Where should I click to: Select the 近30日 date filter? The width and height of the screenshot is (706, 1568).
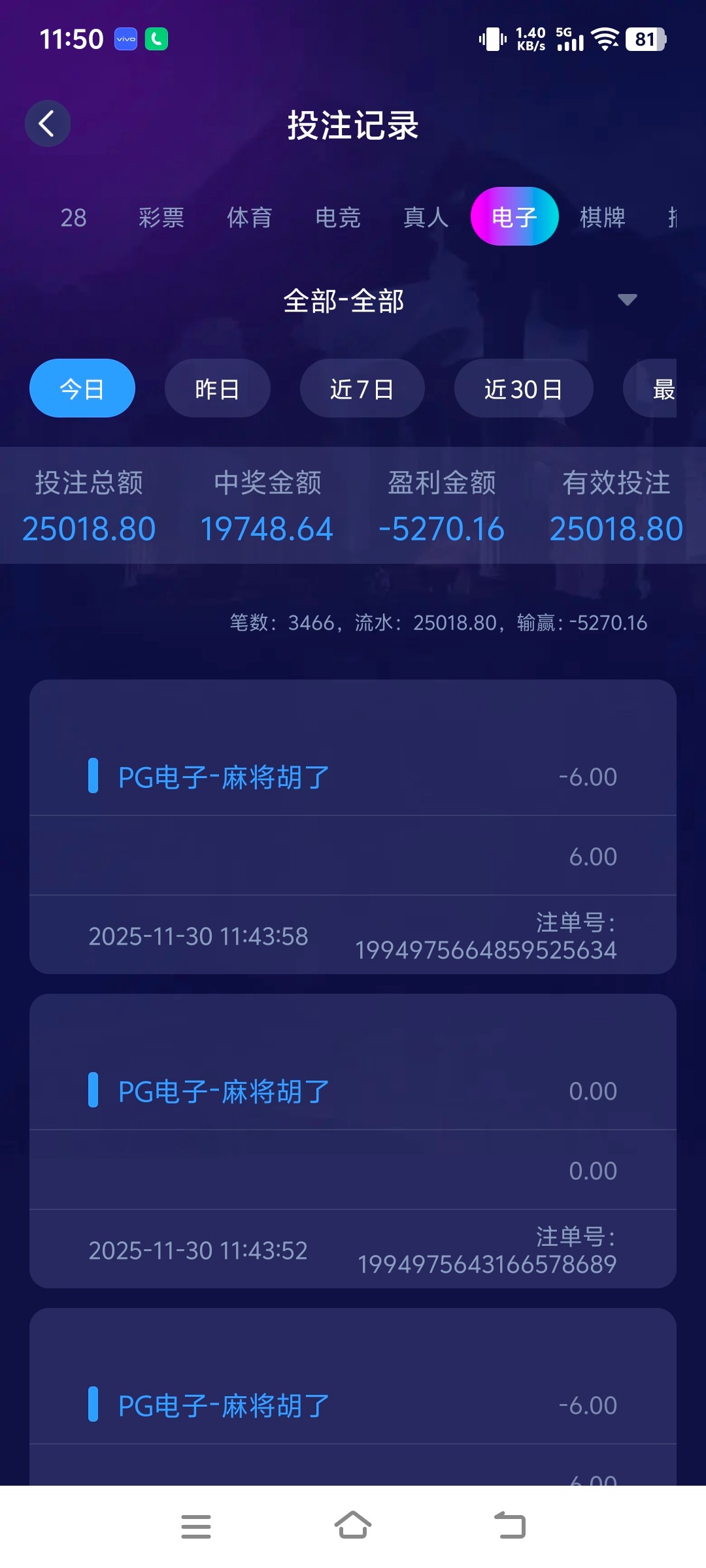[x=523, y=387]
